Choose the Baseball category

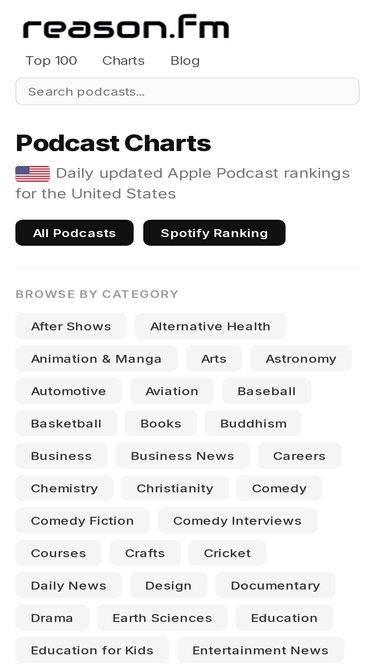(267, 391)
